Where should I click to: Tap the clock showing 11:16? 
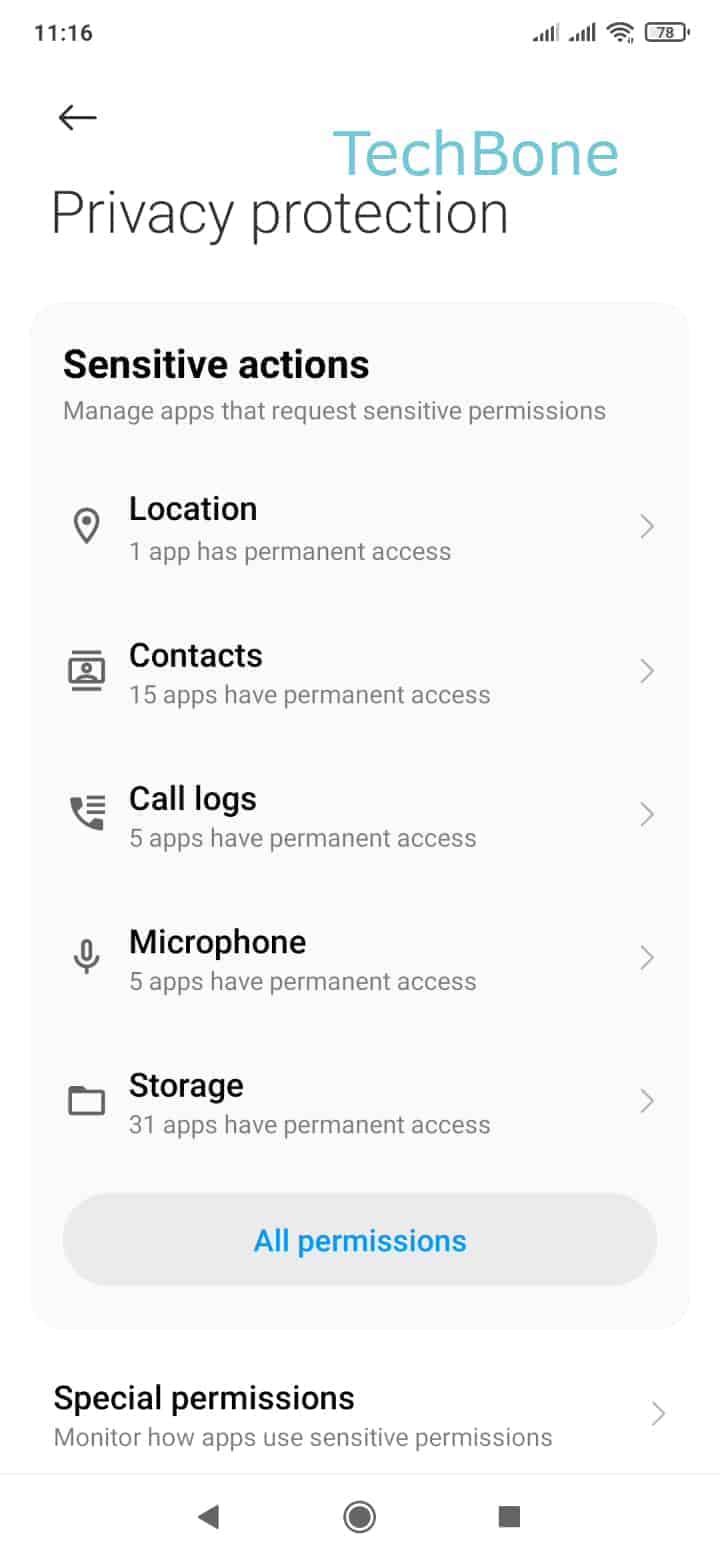(63, 31)
